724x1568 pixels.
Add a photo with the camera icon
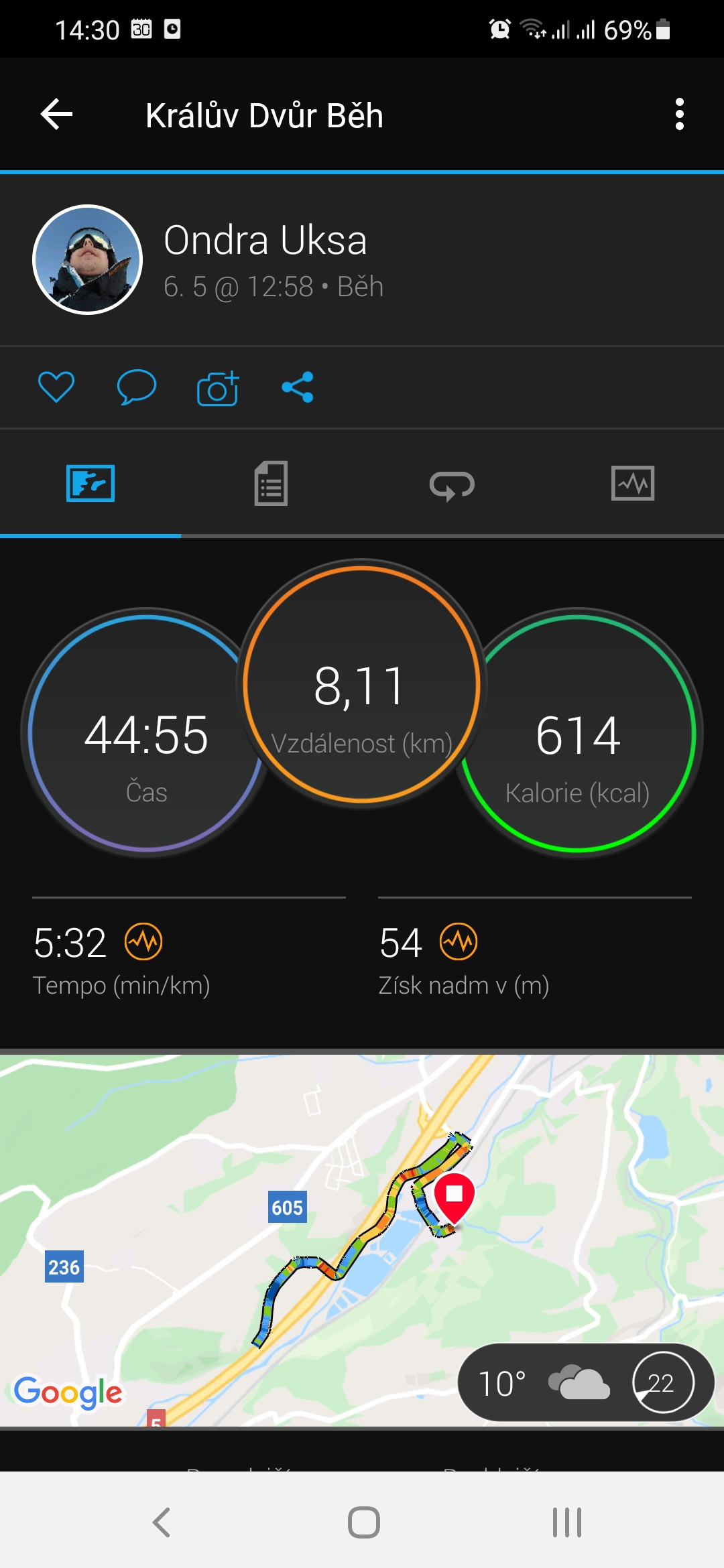pyautogui.click(x=218, y=388)
